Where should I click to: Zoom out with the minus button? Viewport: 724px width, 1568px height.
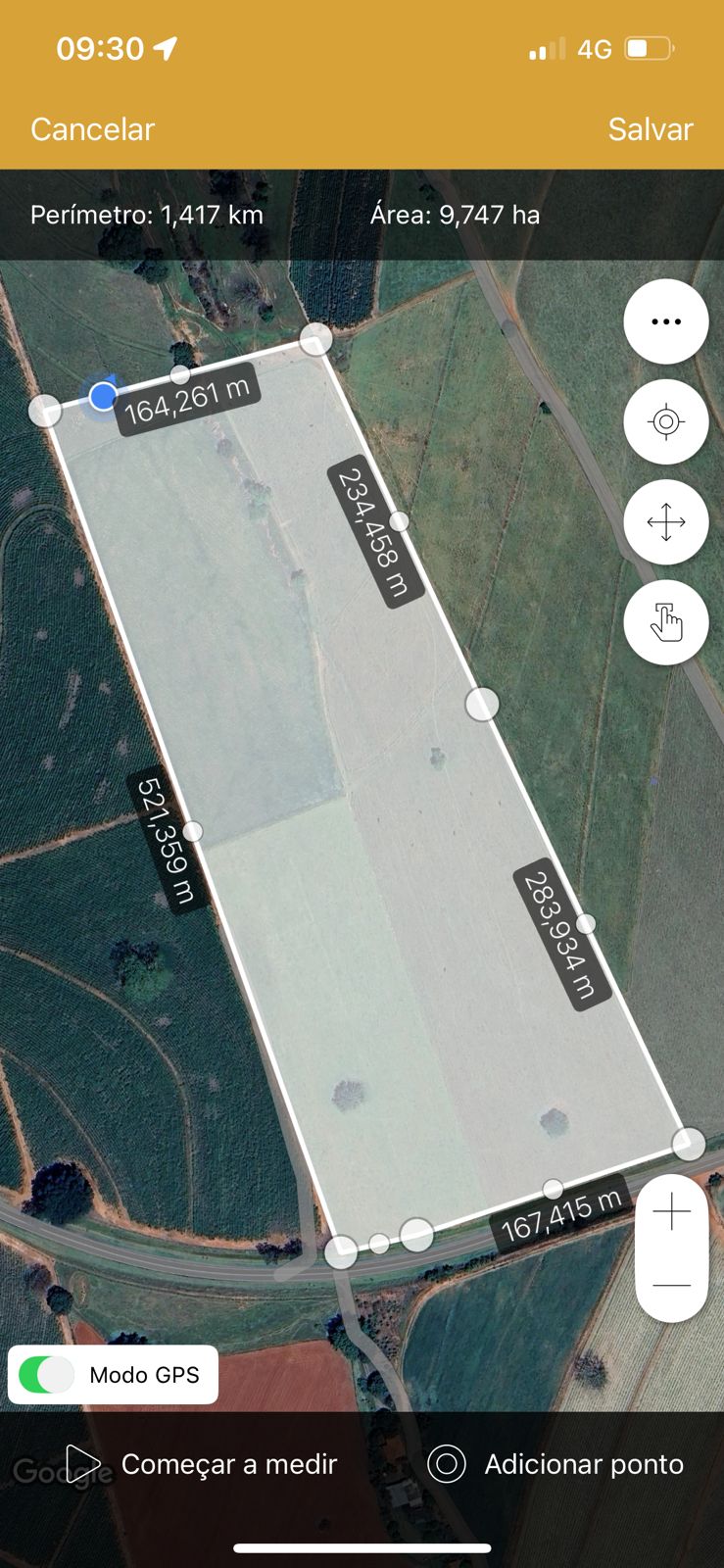[x=672, y=1285]
